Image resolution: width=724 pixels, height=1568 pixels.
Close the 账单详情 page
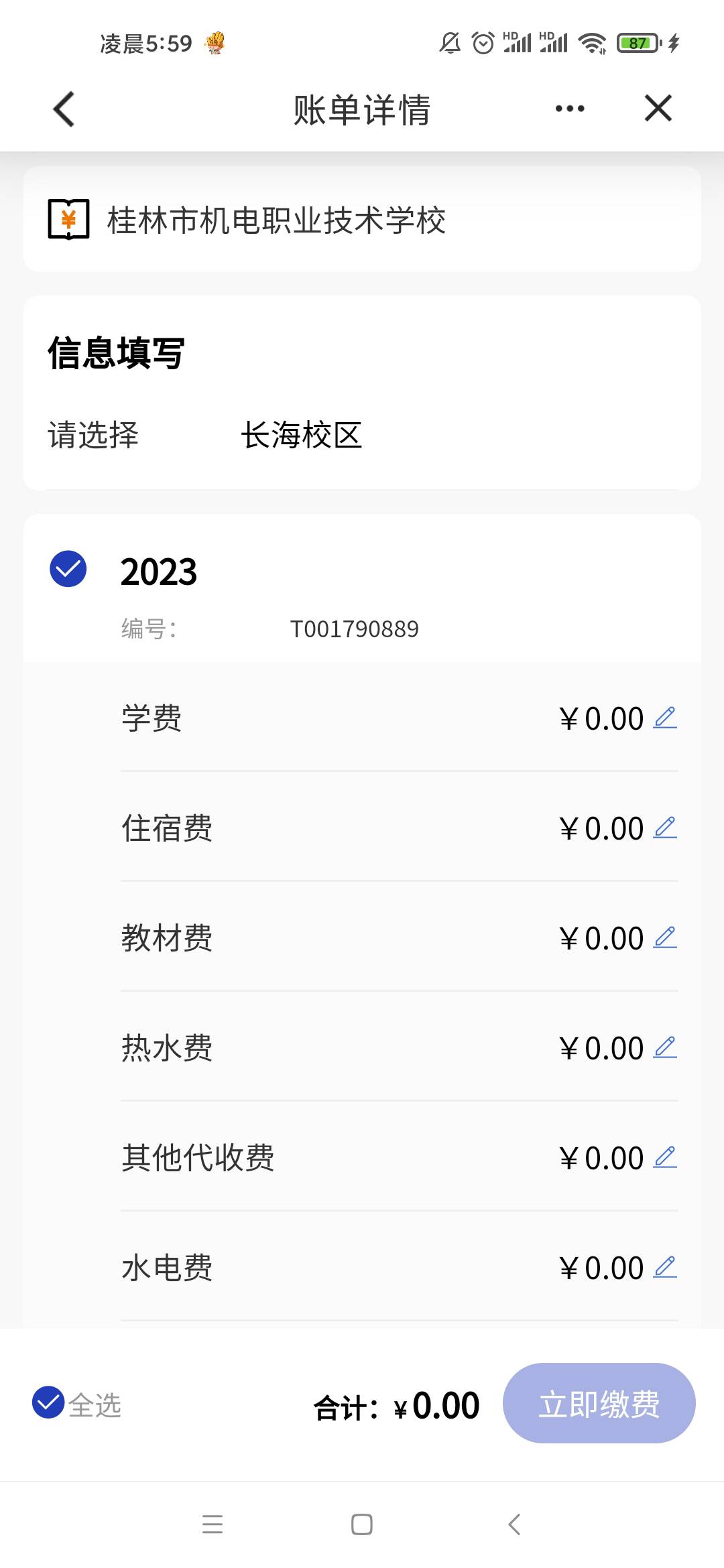pyautogui.click(x=658, y=108)
